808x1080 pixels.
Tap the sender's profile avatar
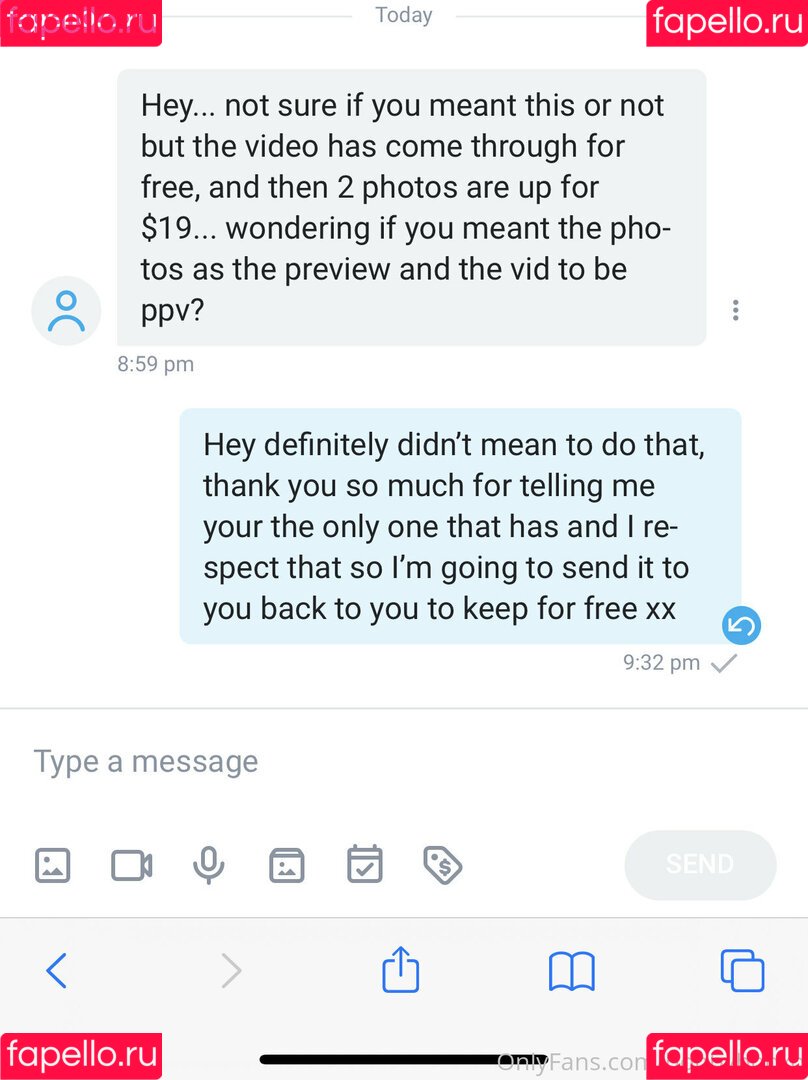(66, 311)
